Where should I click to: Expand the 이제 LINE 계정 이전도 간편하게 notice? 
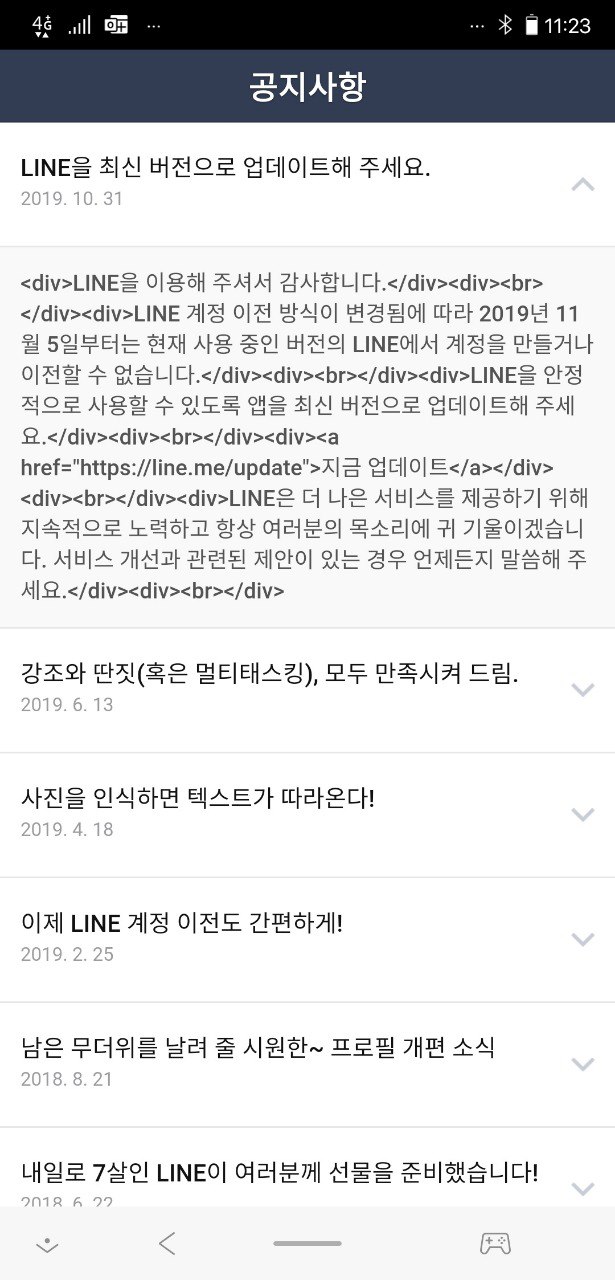[582, 939]
